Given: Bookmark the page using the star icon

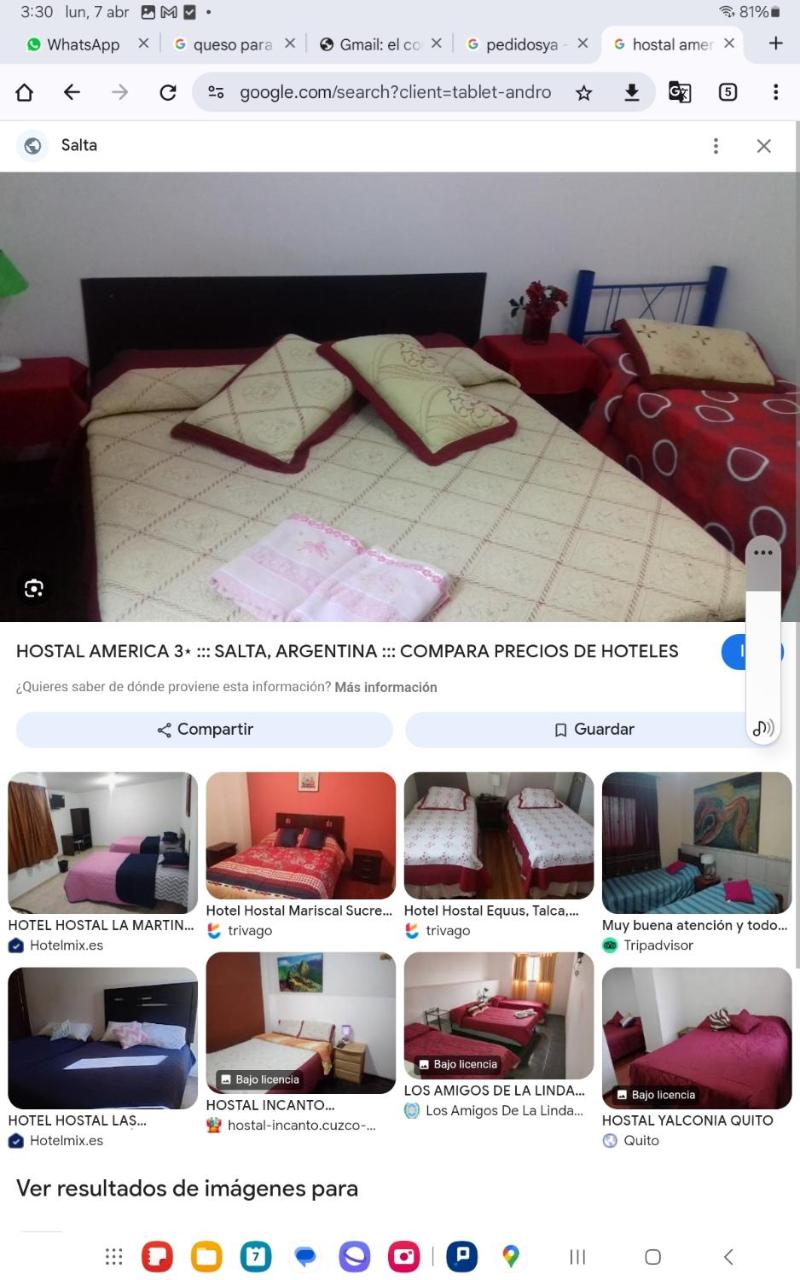Looking at the screenshot, I should [583, 92].
